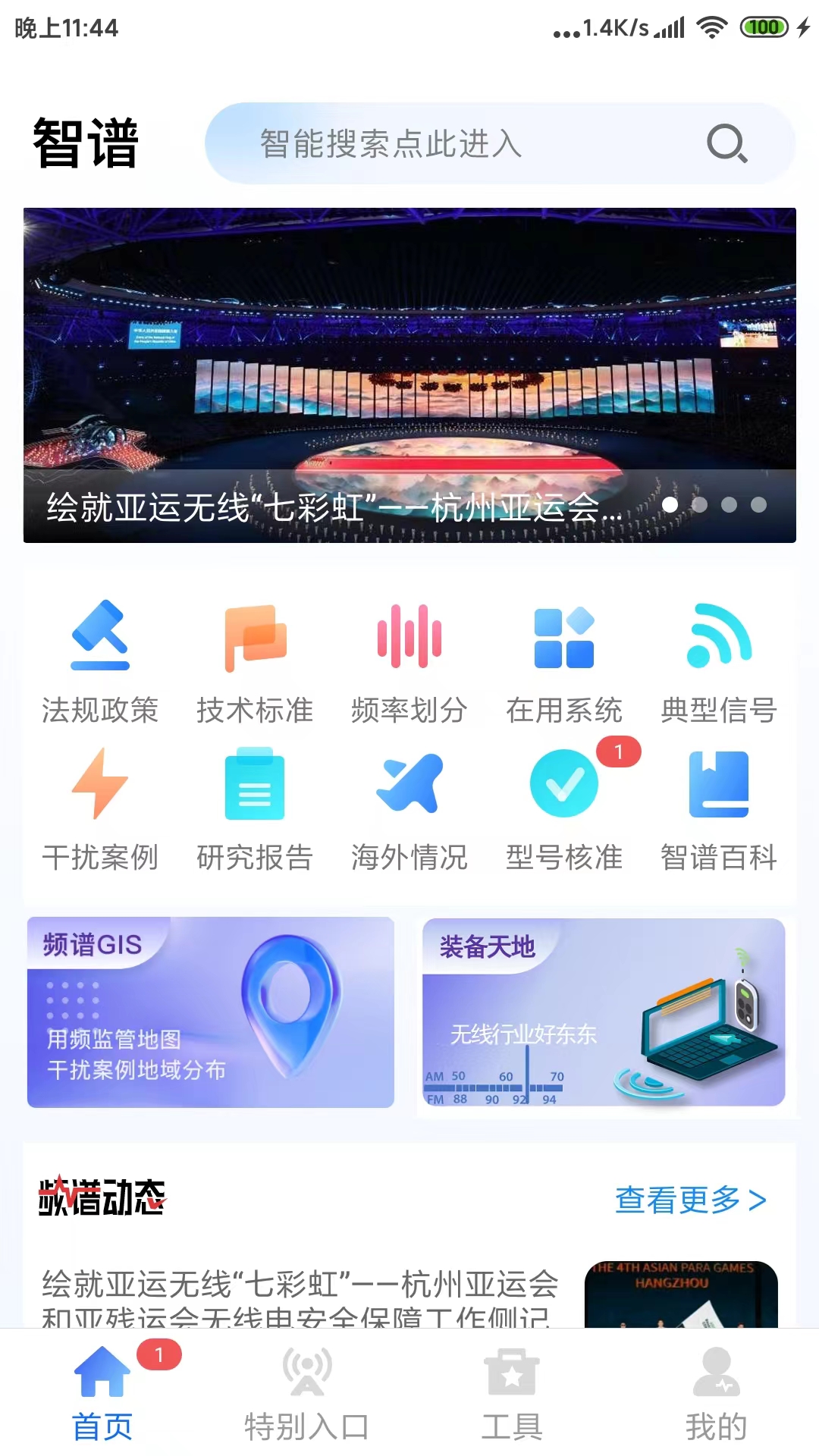
Task: Open the 查看更多 link
Action: point(689,1202)
